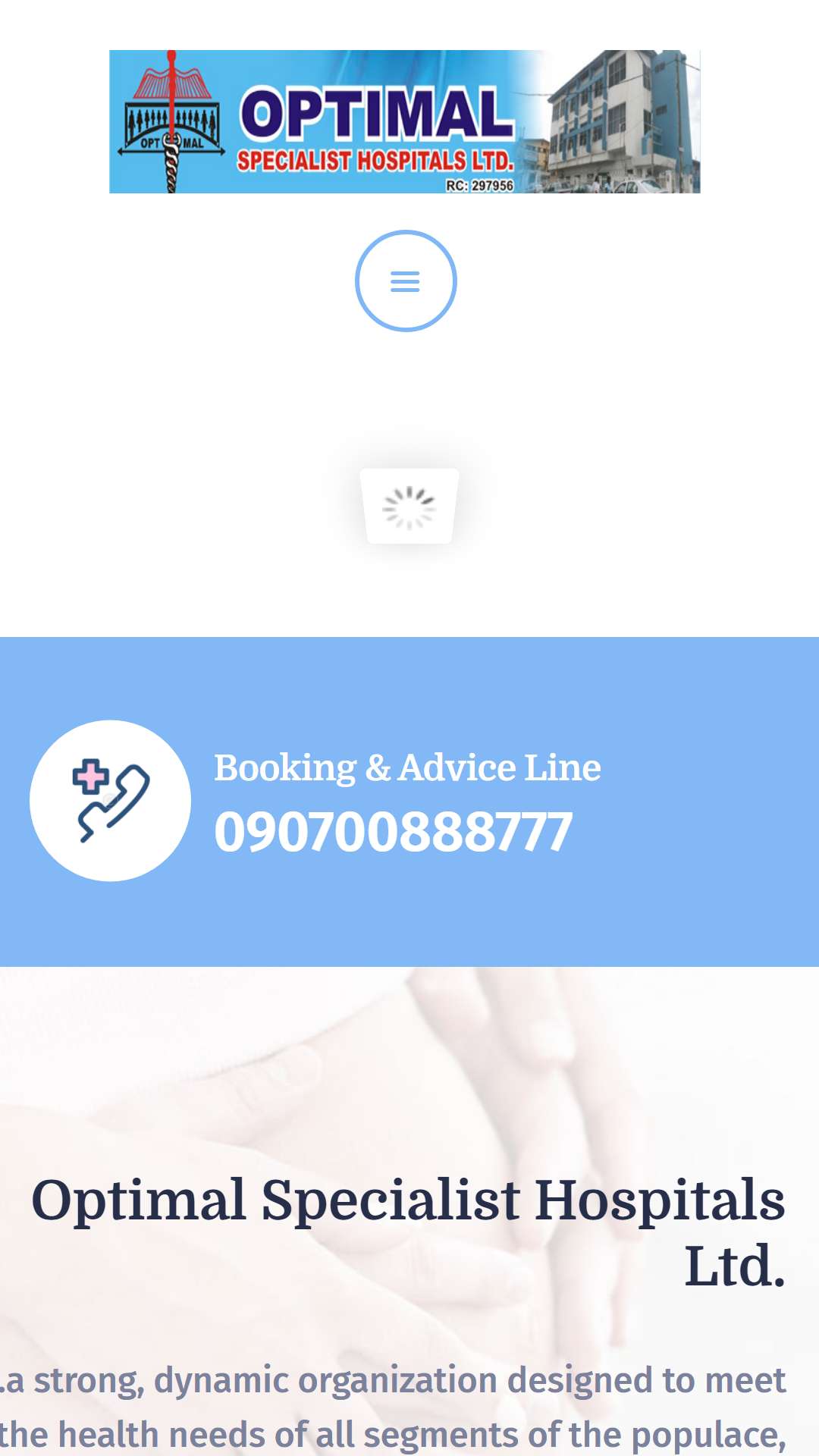Call the booking line 090700888777
The width and height of the screenshot is (819, 1456).
point(394,832)
